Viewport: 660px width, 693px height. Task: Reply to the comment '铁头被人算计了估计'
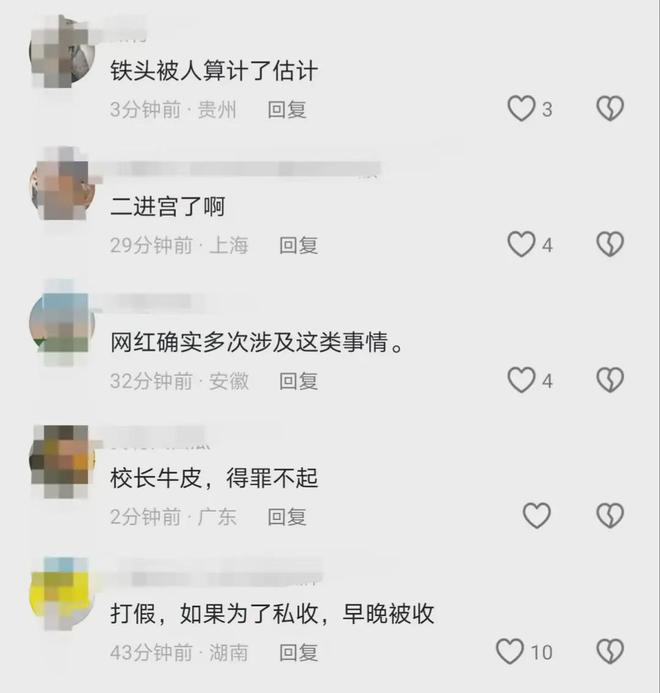pyautogui.click(x=286, y=110)
